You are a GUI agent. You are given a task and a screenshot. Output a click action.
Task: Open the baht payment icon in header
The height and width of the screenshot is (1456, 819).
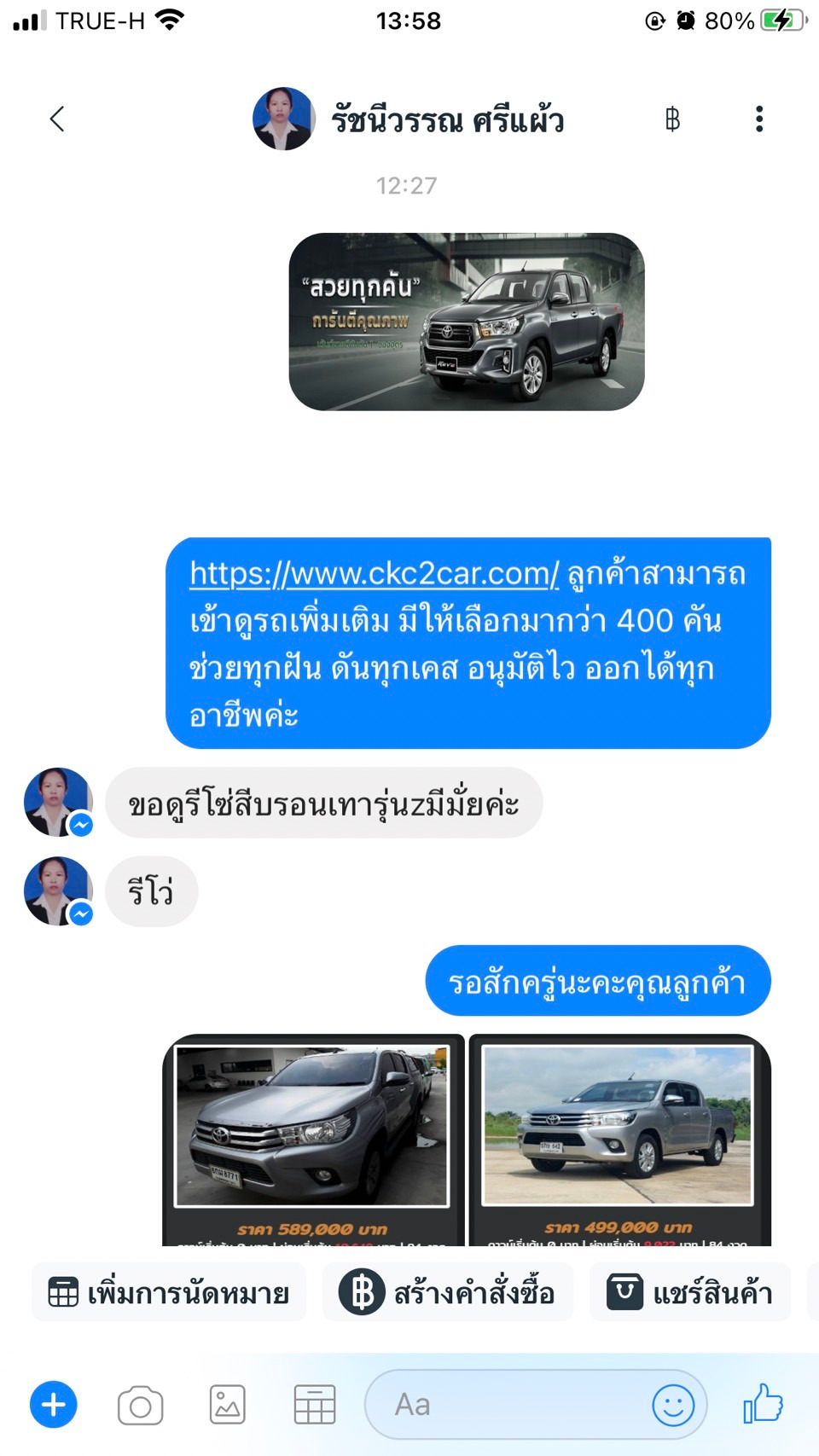[672, 119]
